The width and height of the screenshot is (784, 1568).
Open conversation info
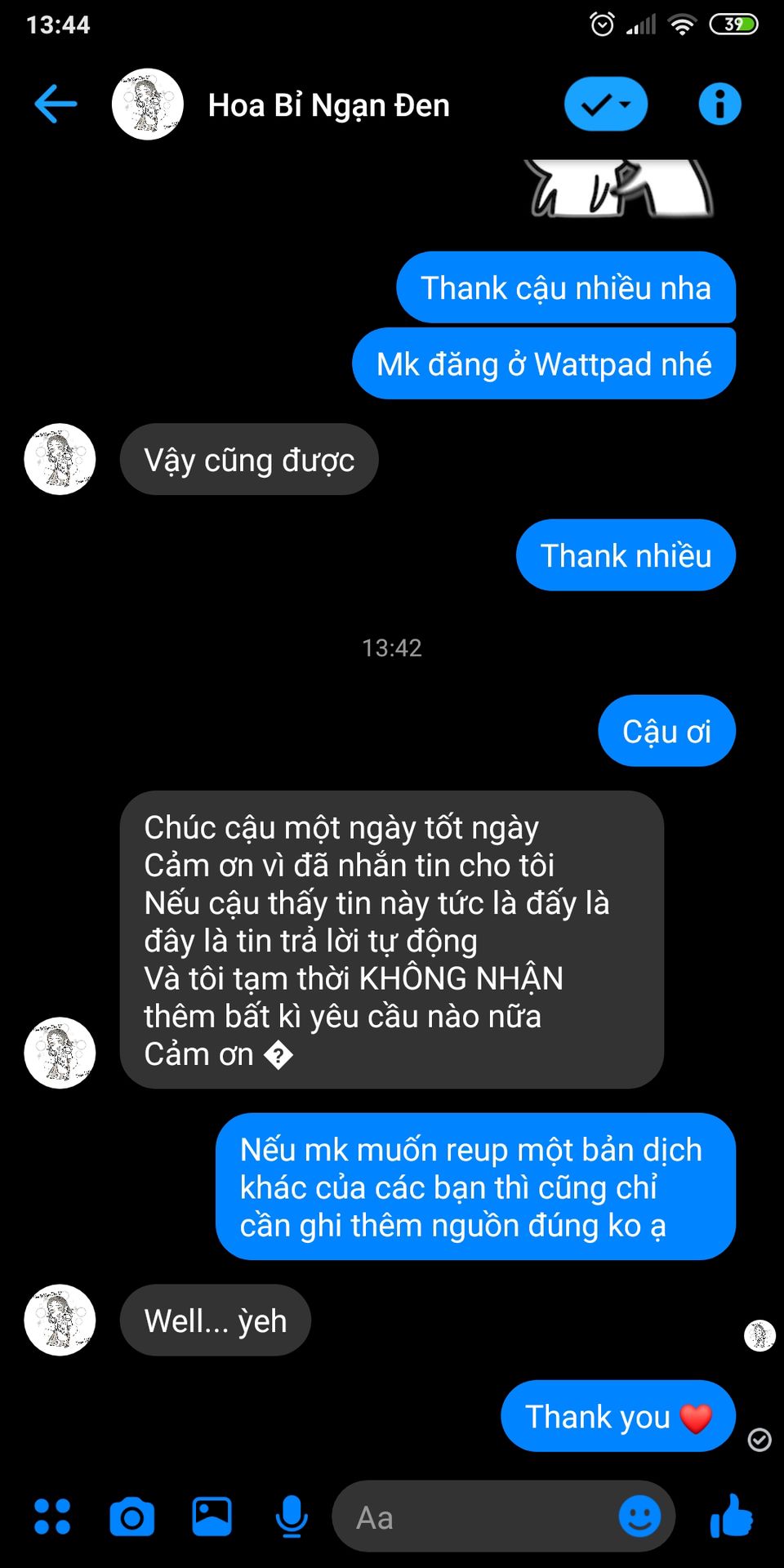pos(719,105)
